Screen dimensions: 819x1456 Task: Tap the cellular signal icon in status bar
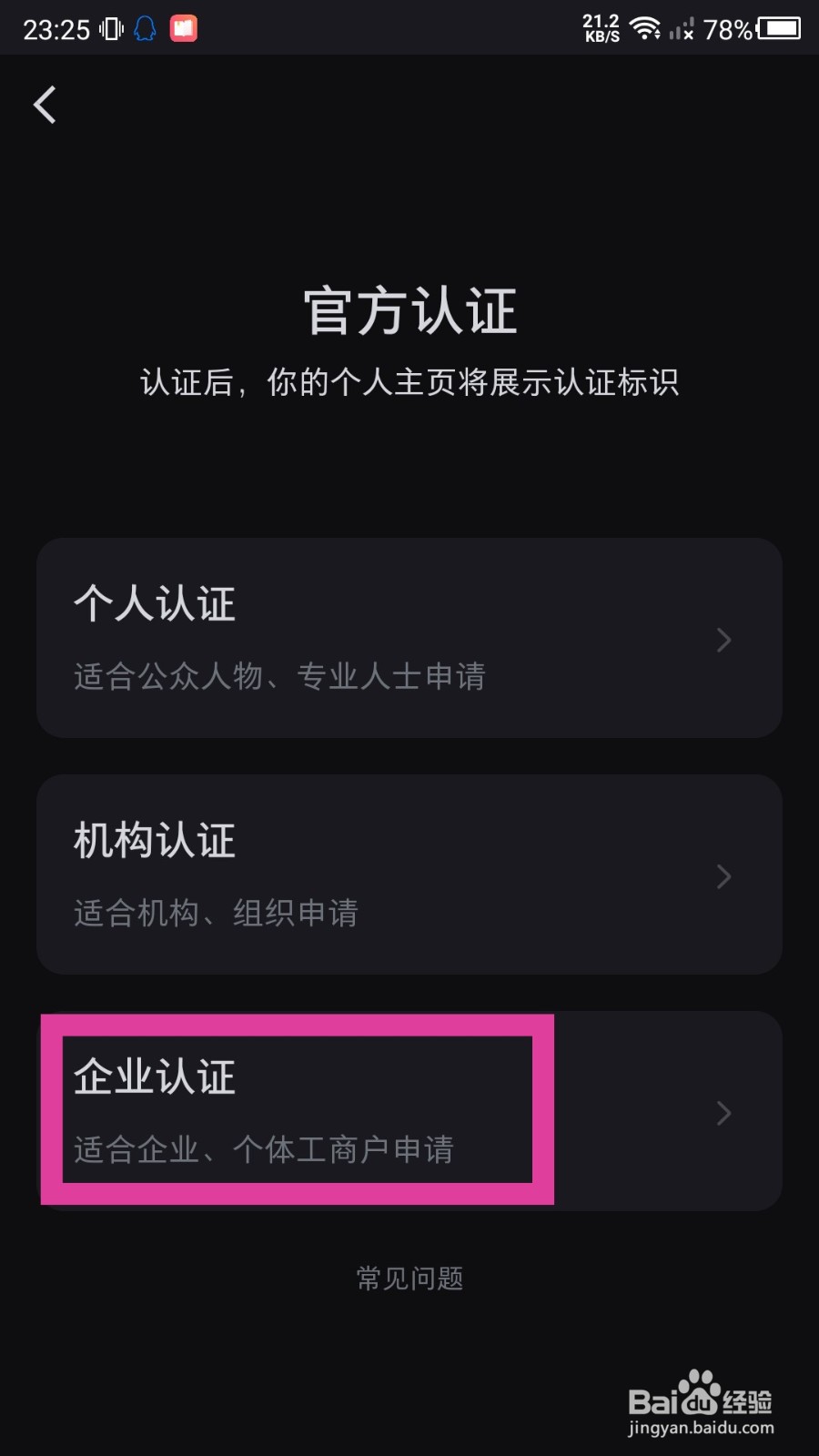pos(682,28)
